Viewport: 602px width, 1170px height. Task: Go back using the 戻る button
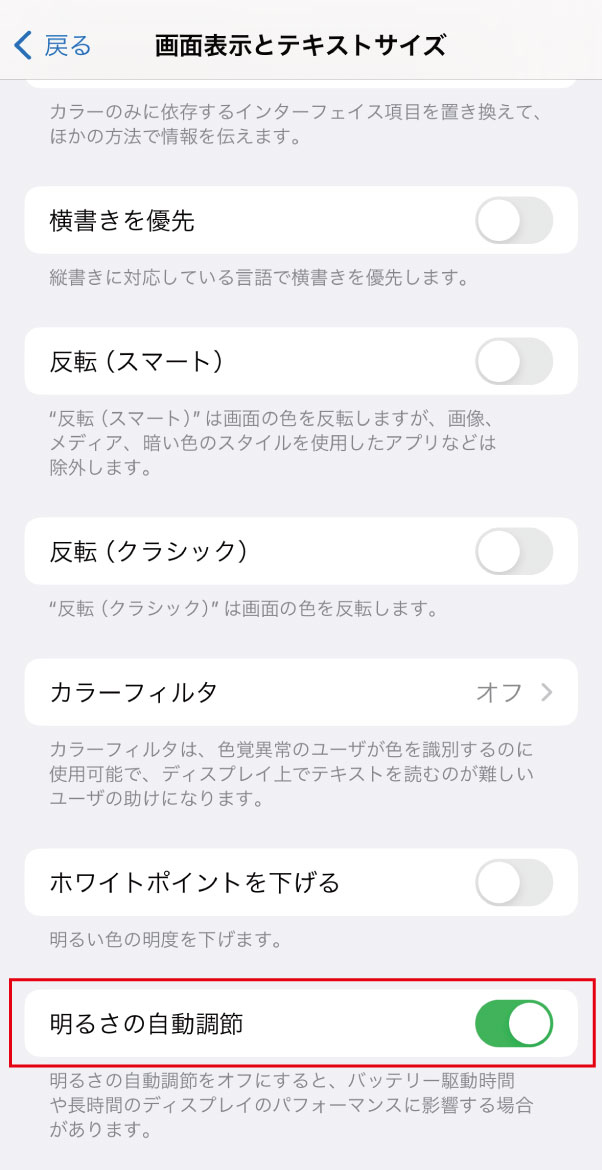pos(54,45)
